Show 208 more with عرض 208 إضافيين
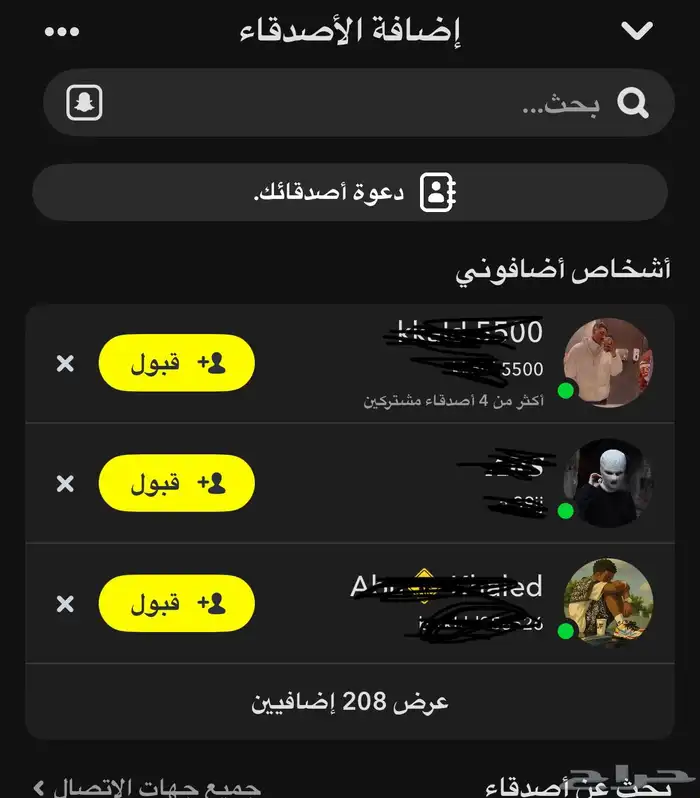700x798 pixels. point(350,702)
